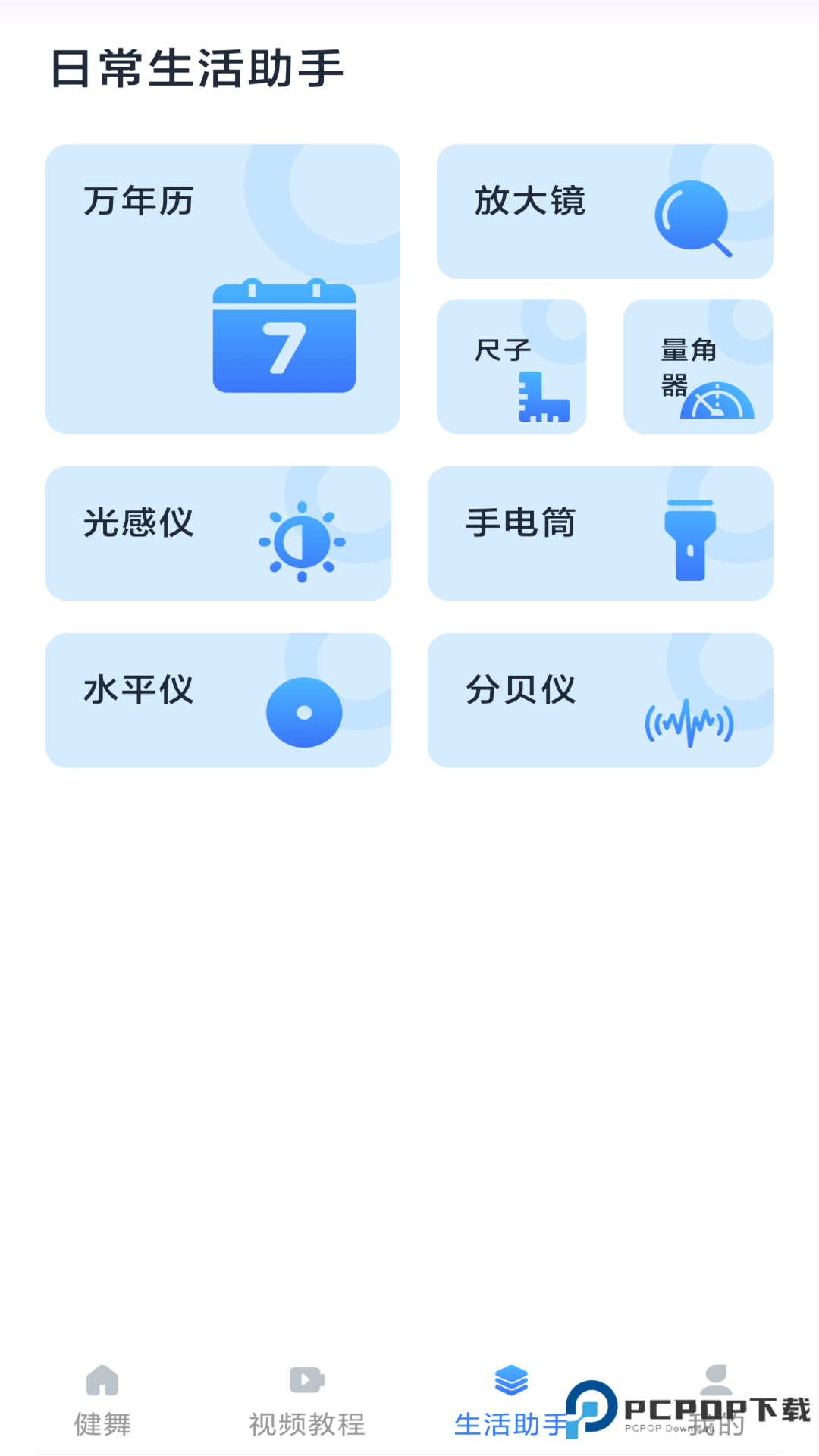This screenshot has width=819, height=1456.
Task: Open the 视频教程 tab
Action: coord(306,1424)
